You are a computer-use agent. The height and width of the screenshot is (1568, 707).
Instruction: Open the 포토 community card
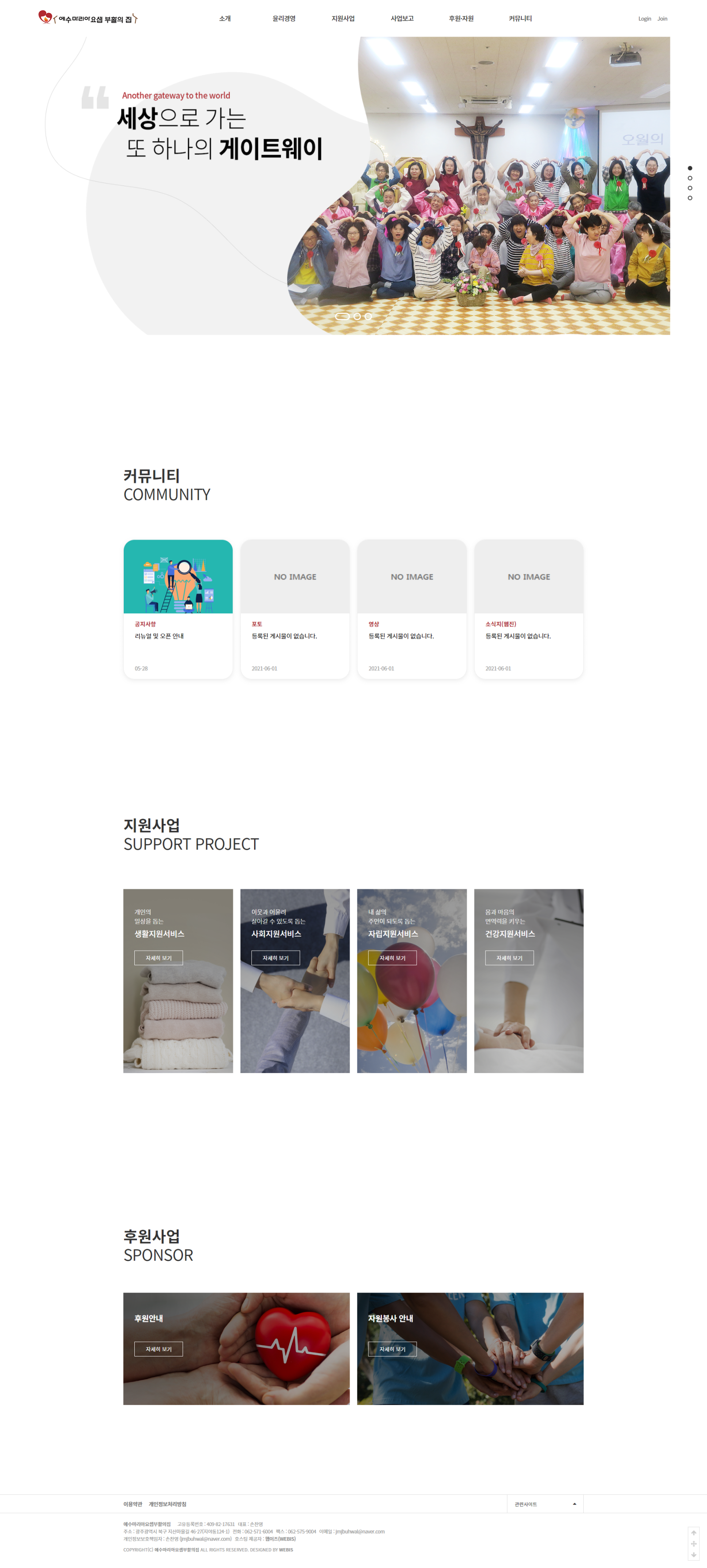click(295, 608)
